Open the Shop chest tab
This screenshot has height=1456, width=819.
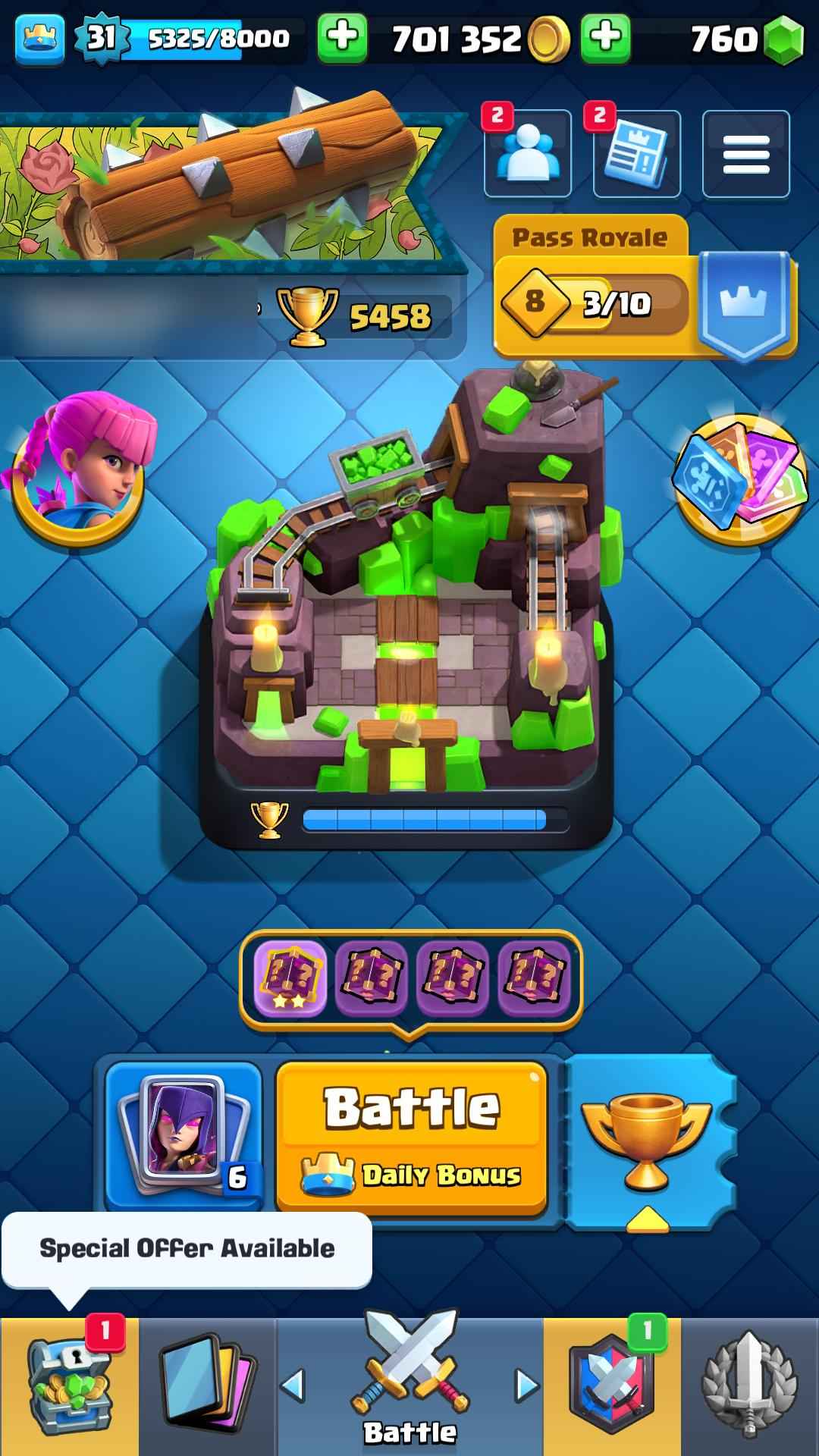(x=69, y=1386)
